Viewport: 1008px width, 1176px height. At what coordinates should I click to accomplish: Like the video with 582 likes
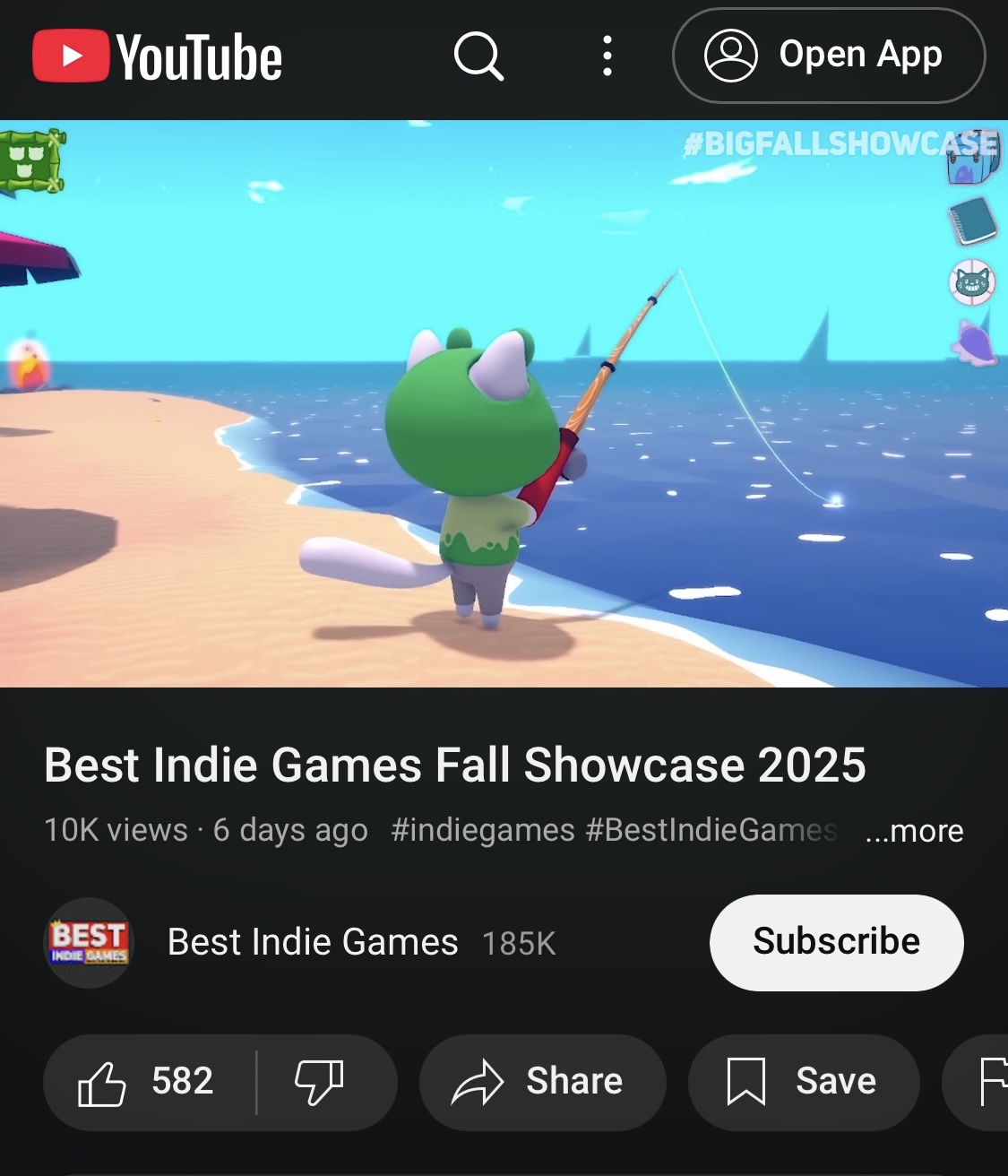[x=149, y=1082]
